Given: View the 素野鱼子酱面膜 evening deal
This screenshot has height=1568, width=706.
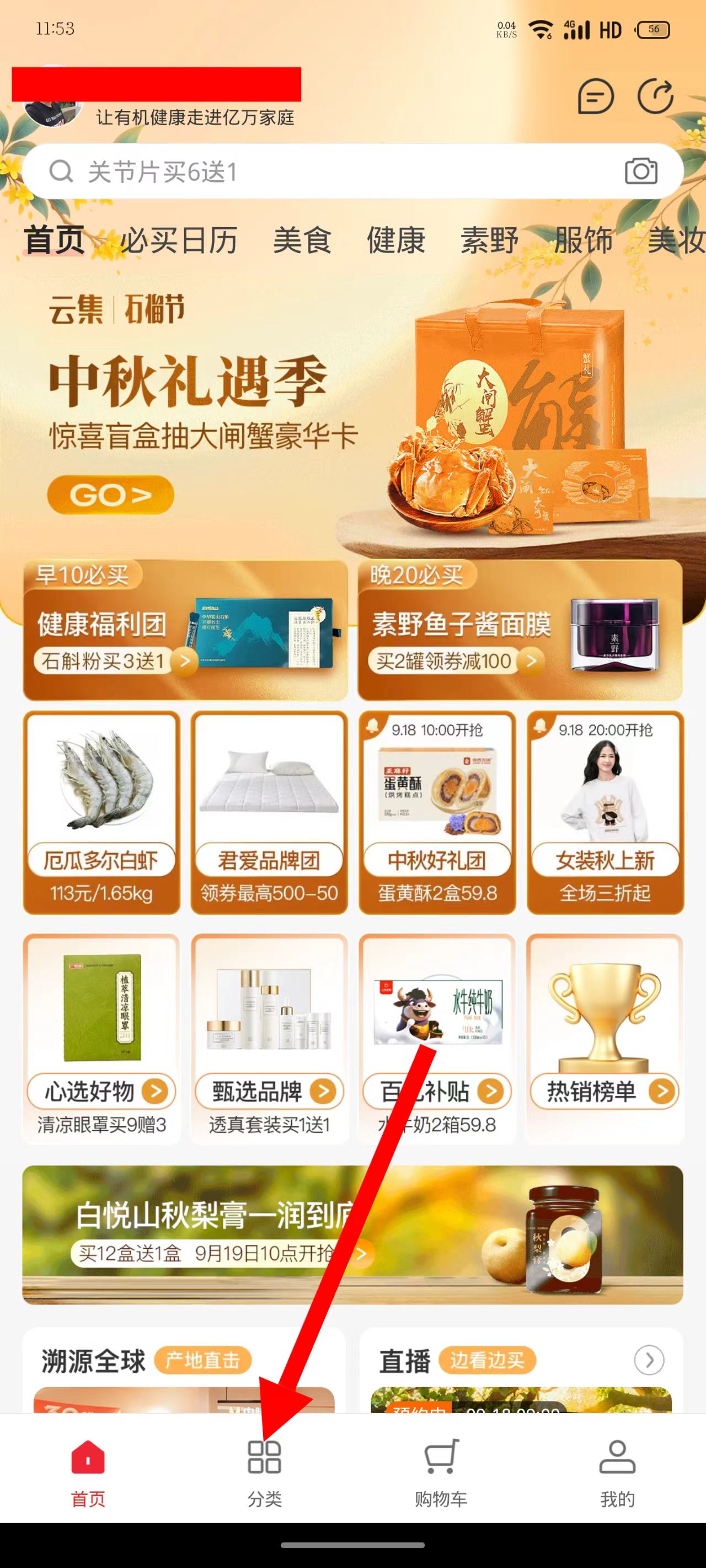Looking at the screenshot, I should [520, 631].
